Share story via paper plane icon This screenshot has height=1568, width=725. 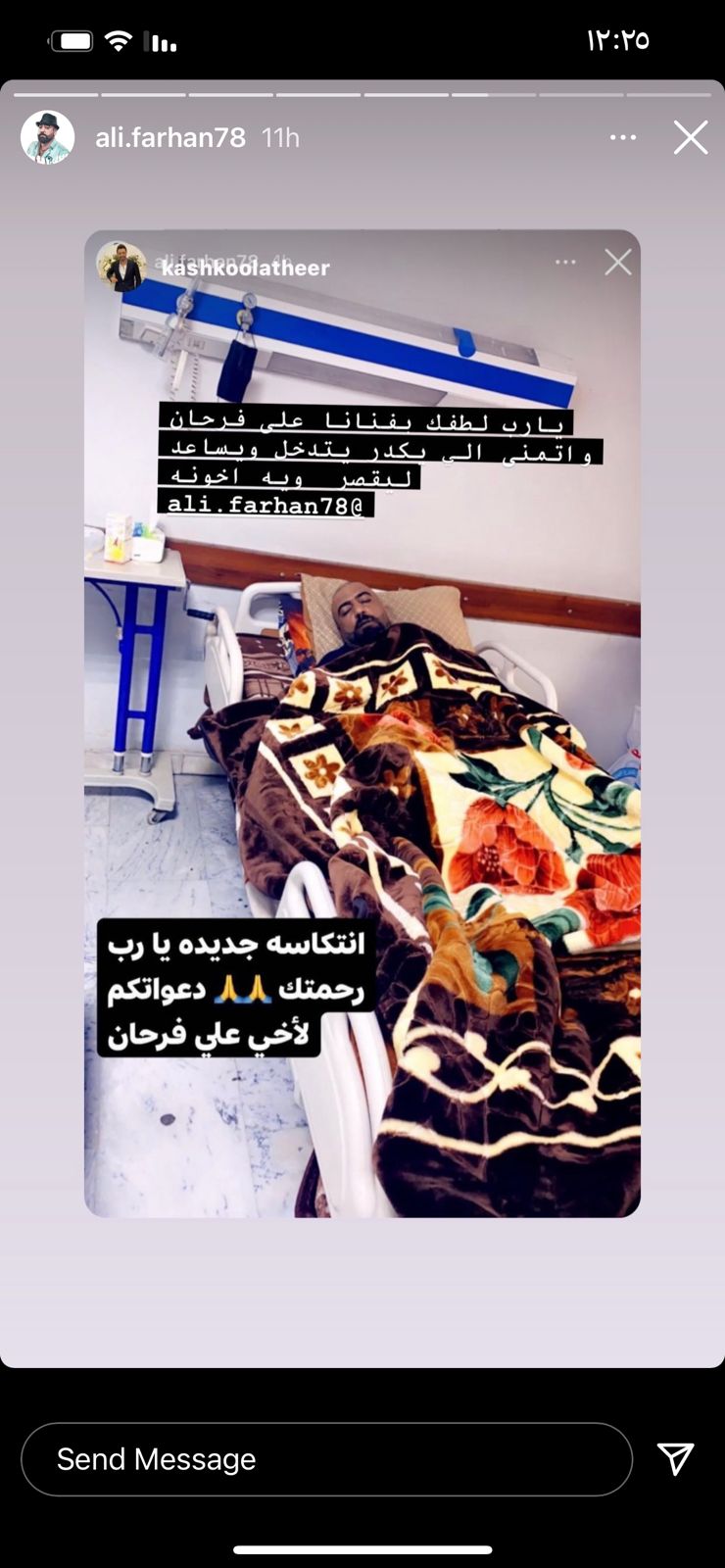(676, 1459)
